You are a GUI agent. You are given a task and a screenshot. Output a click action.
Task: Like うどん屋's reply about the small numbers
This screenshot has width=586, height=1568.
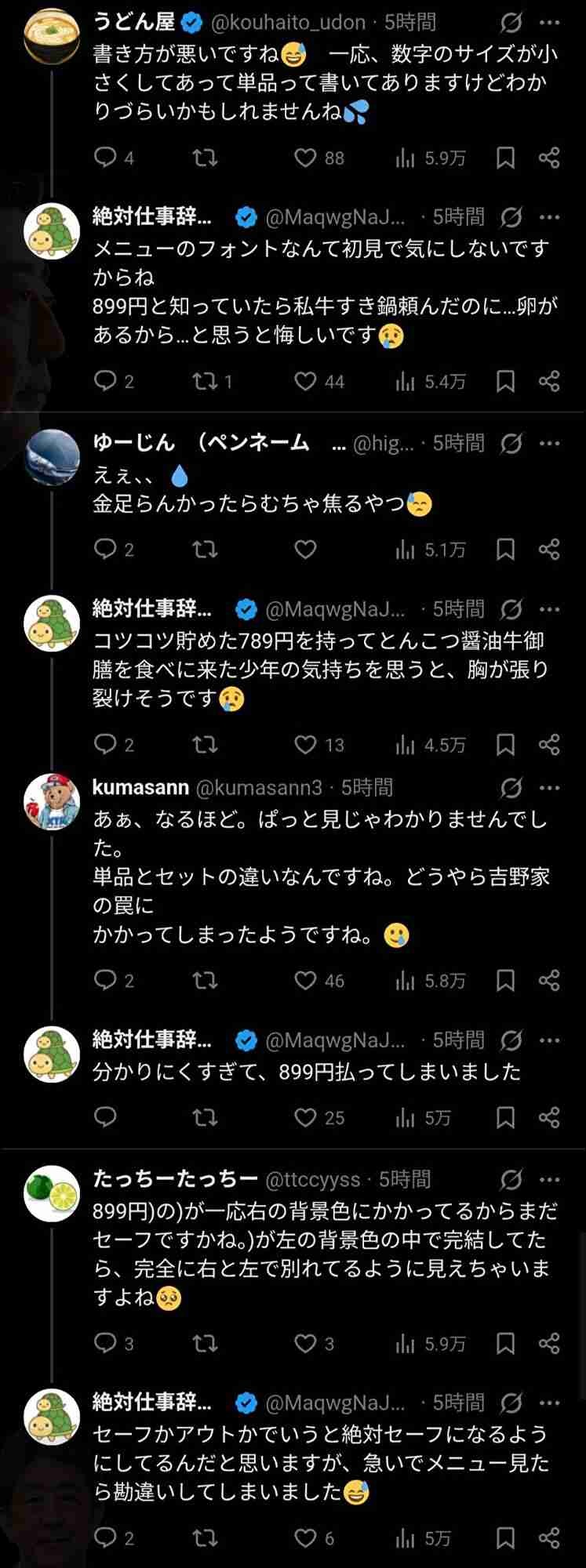(305, 158)
